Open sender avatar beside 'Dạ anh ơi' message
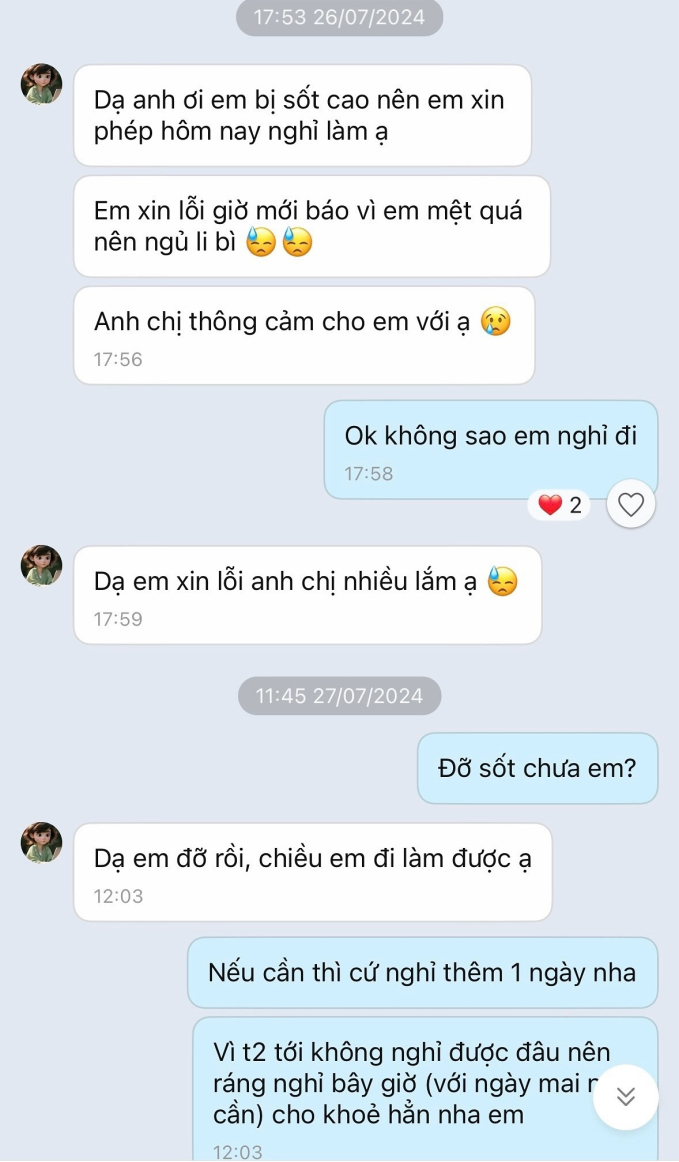 point(41,84)
